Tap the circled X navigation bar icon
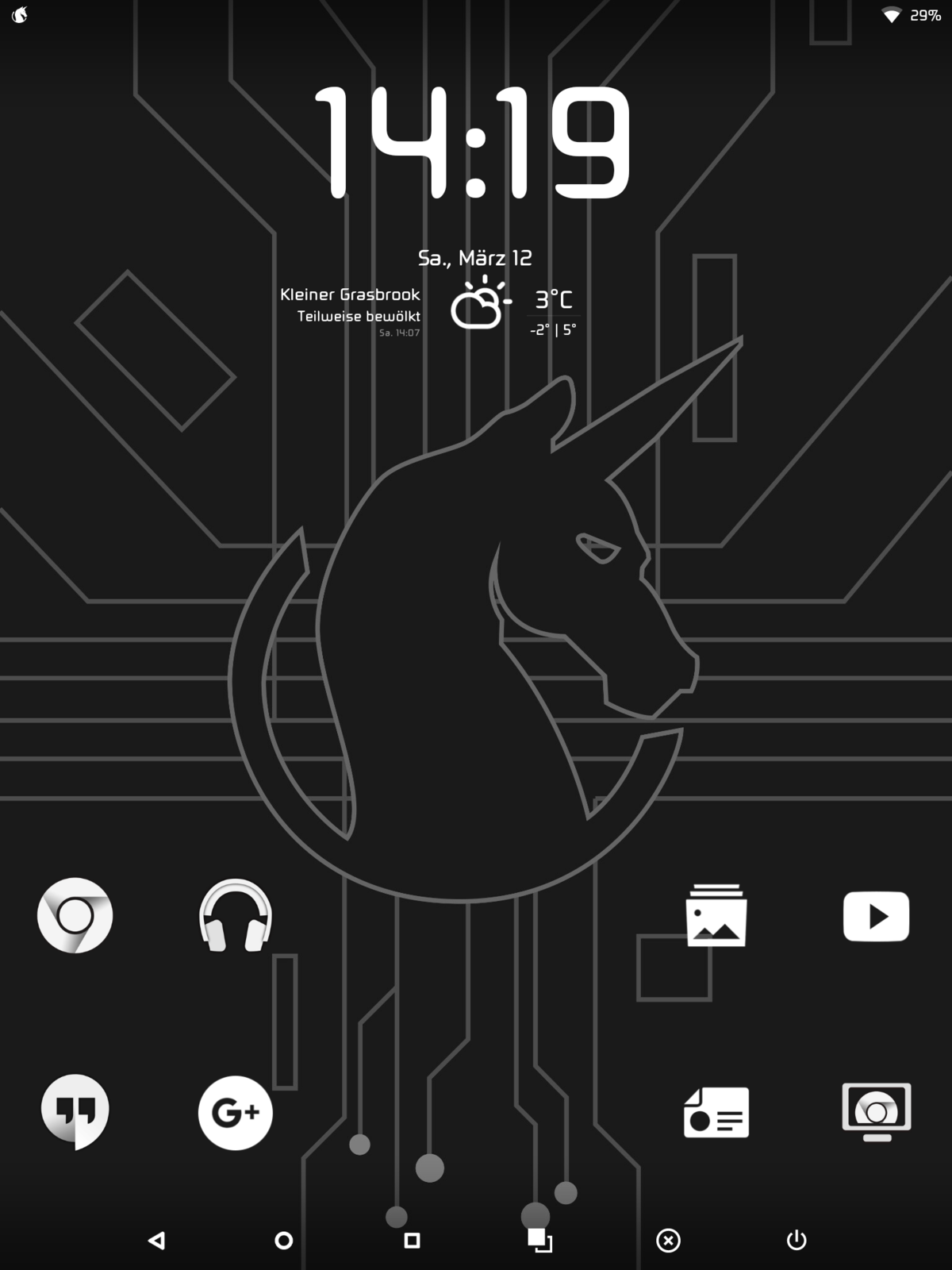 [x=668, y=1240]
